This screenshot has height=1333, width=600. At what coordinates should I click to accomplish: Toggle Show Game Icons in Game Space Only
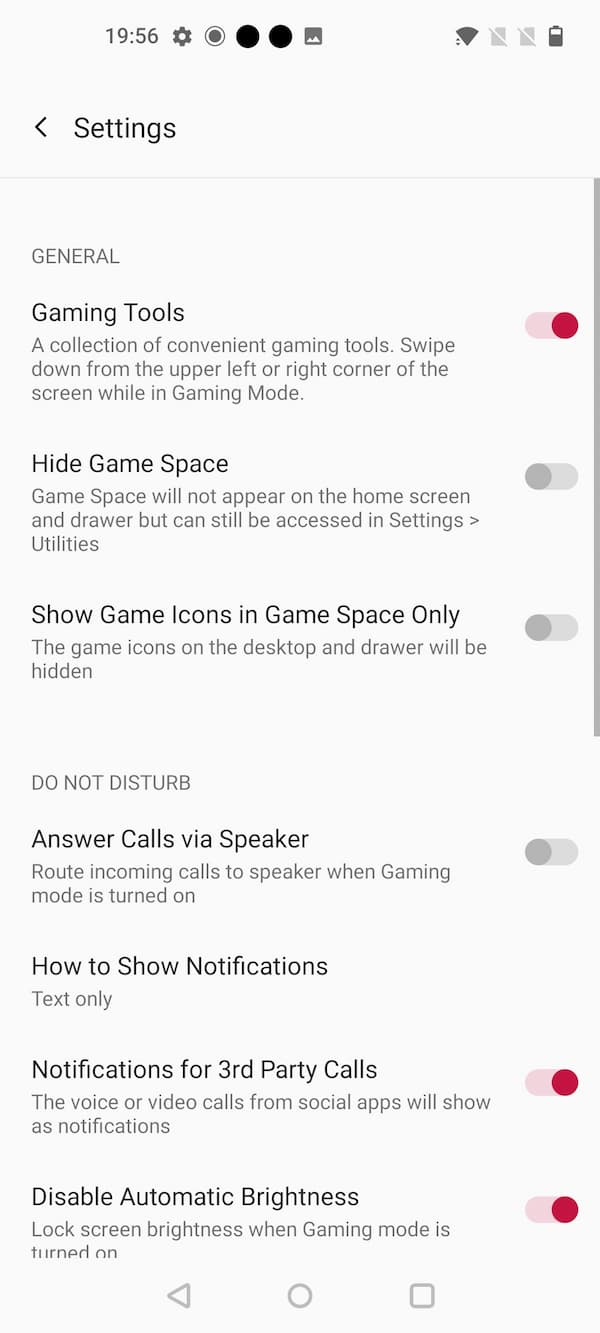coord(552,627)
